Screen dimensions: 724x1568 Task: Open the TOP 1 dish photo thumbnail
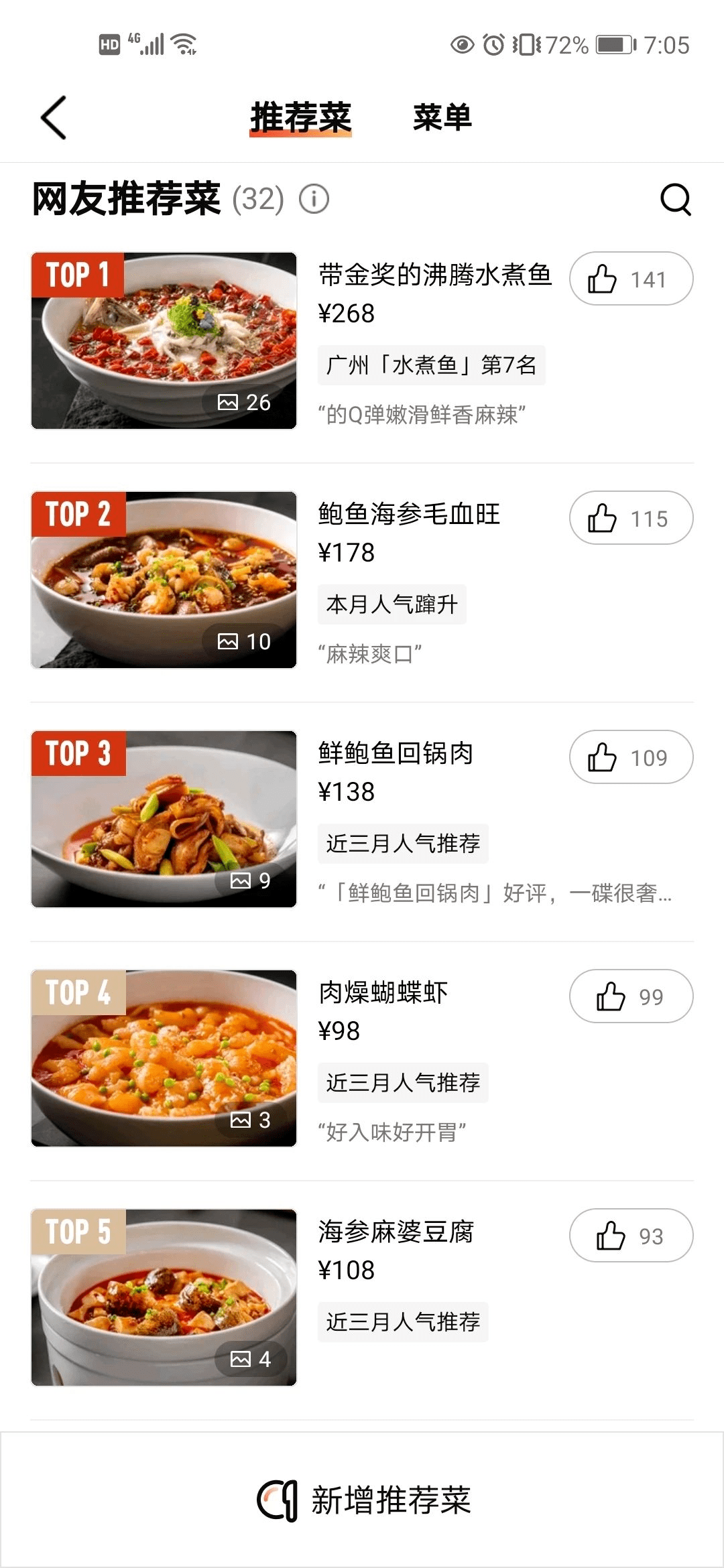[x=163, y=340]
